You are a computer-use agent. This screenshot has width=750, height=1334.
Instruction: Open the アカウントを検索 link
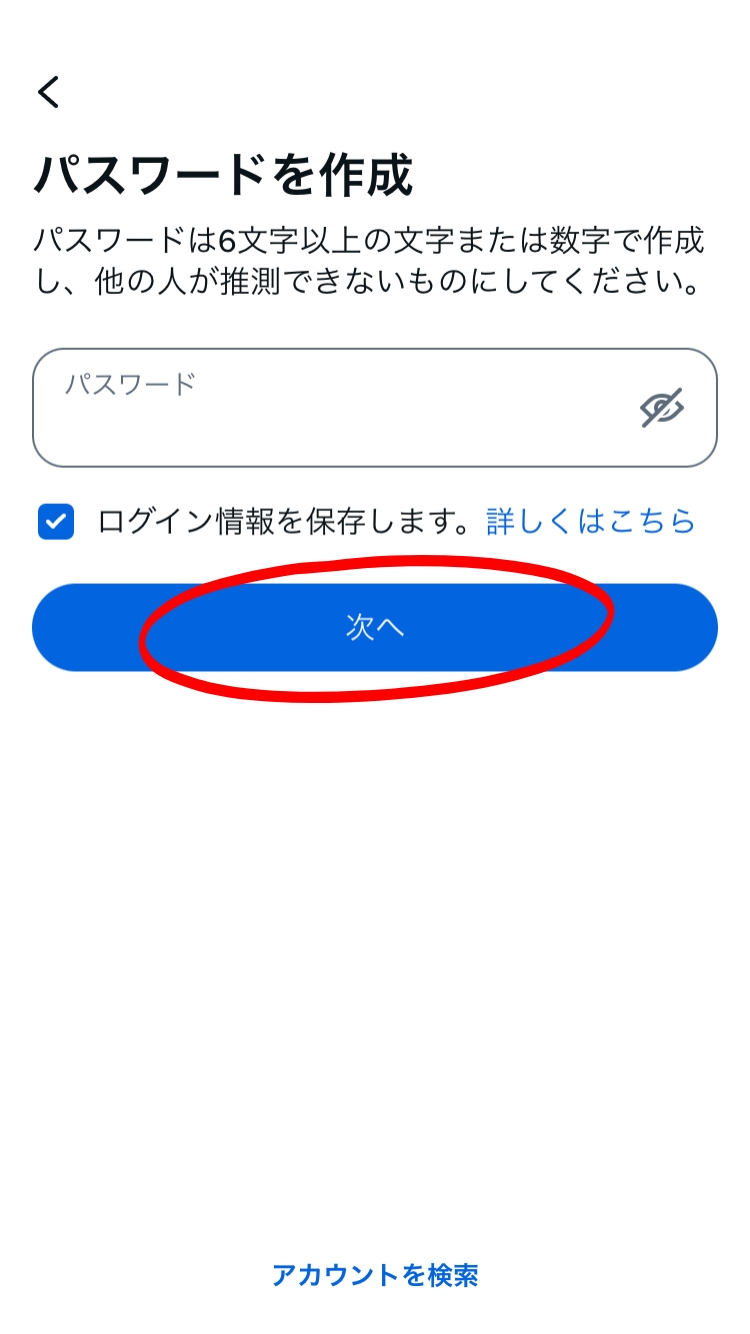point(375,1275)
